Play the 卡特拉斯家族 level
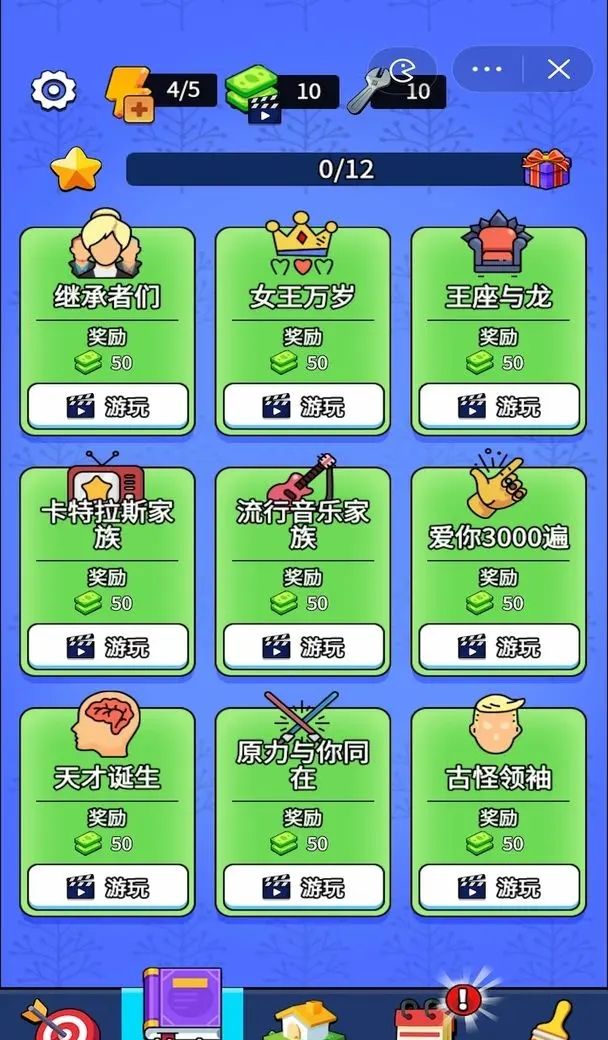Screen dimensions: 608x1040 click(x=107, y=647)
